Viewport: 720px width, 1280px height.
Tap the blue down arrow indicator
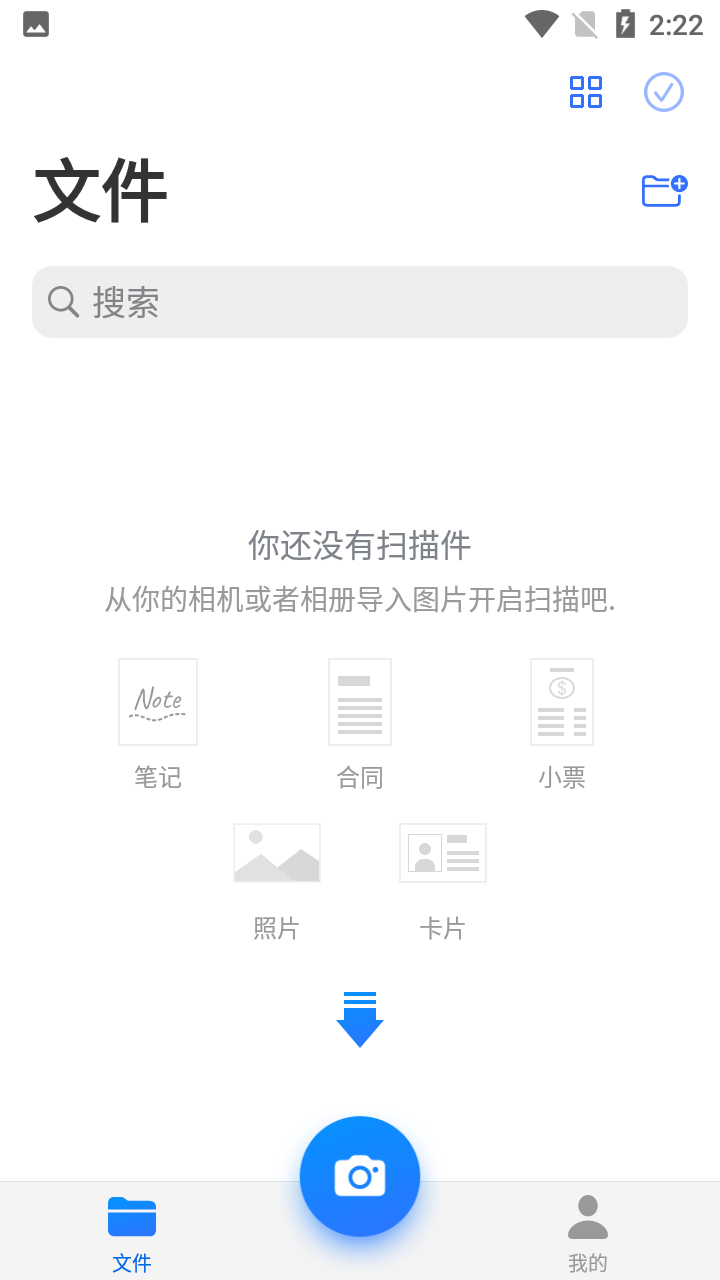[x=360, y=1018]
